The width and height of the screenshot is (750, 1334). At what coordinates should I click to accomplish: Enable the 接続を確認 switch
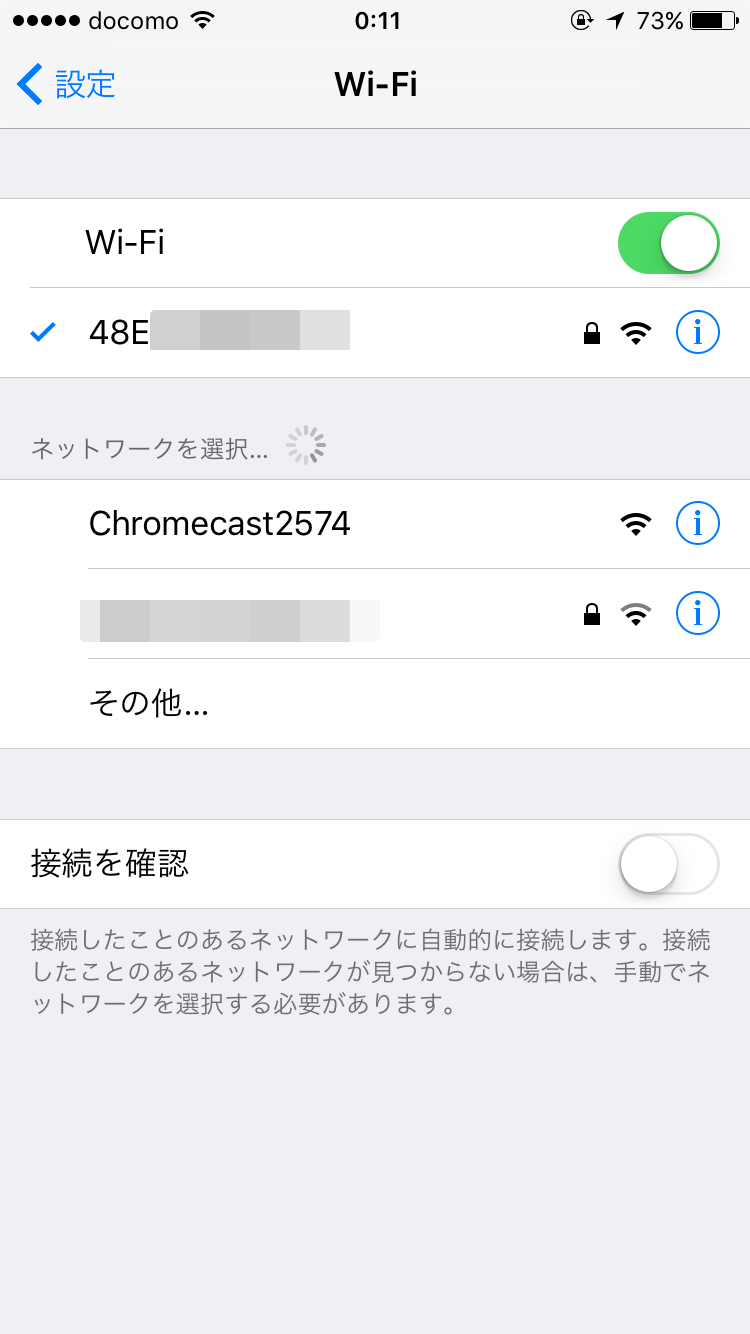(669, 864)
